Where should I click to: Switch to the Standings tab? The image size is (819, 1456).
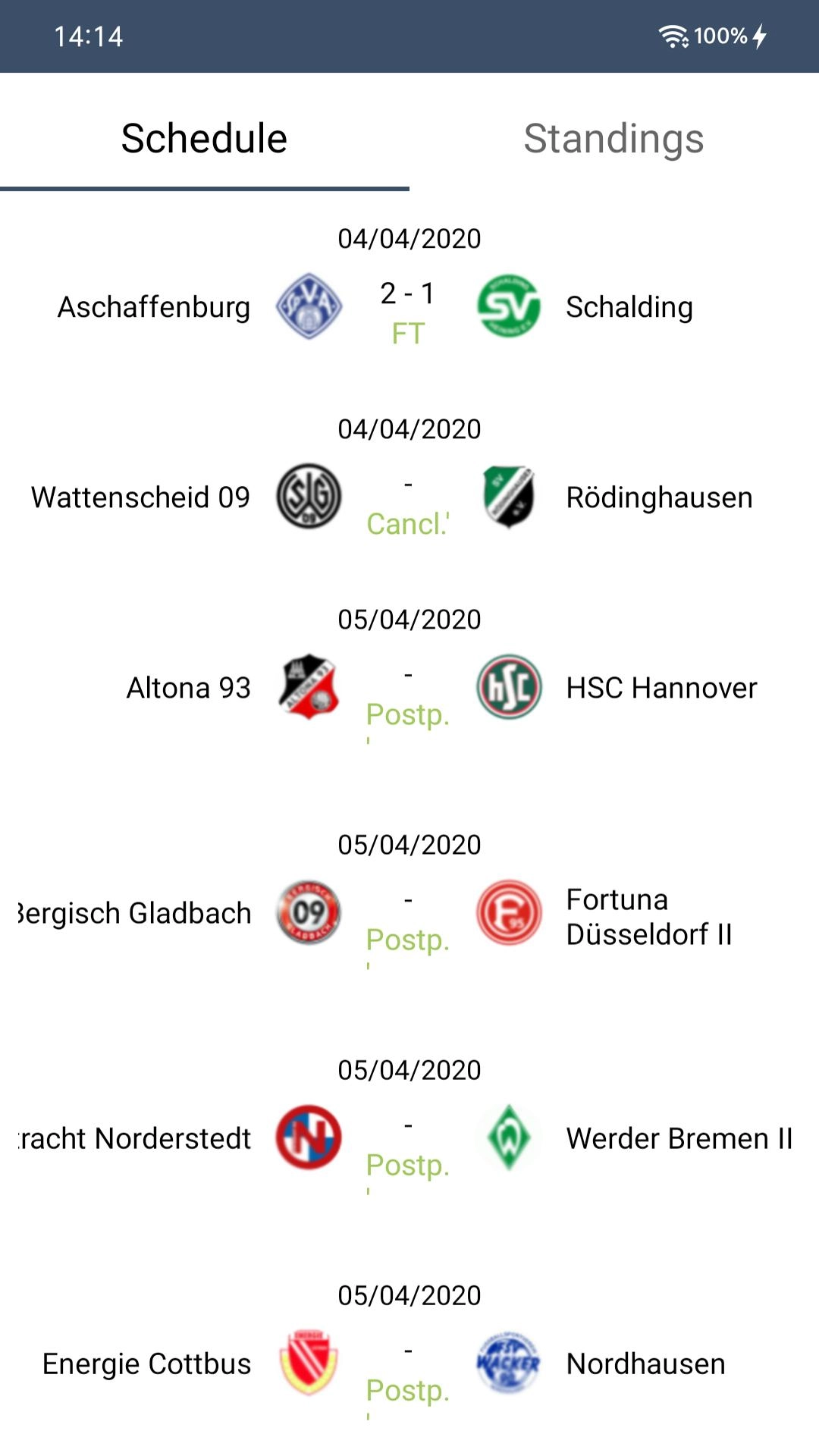coord(613,139)
